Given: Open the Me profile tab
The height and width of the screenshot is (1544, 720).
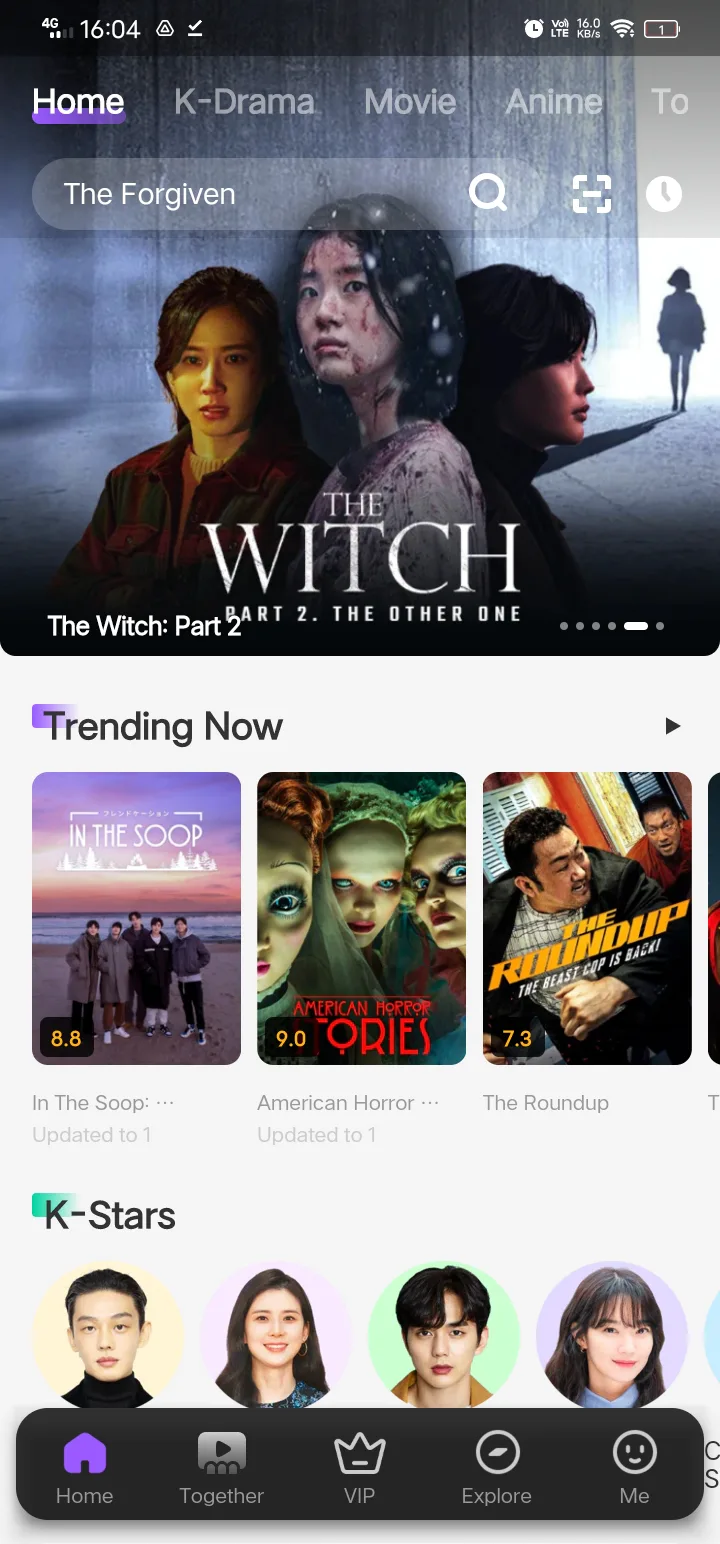Looking at the screenshot, I should pyautogui.click(x=634, y=1466).
